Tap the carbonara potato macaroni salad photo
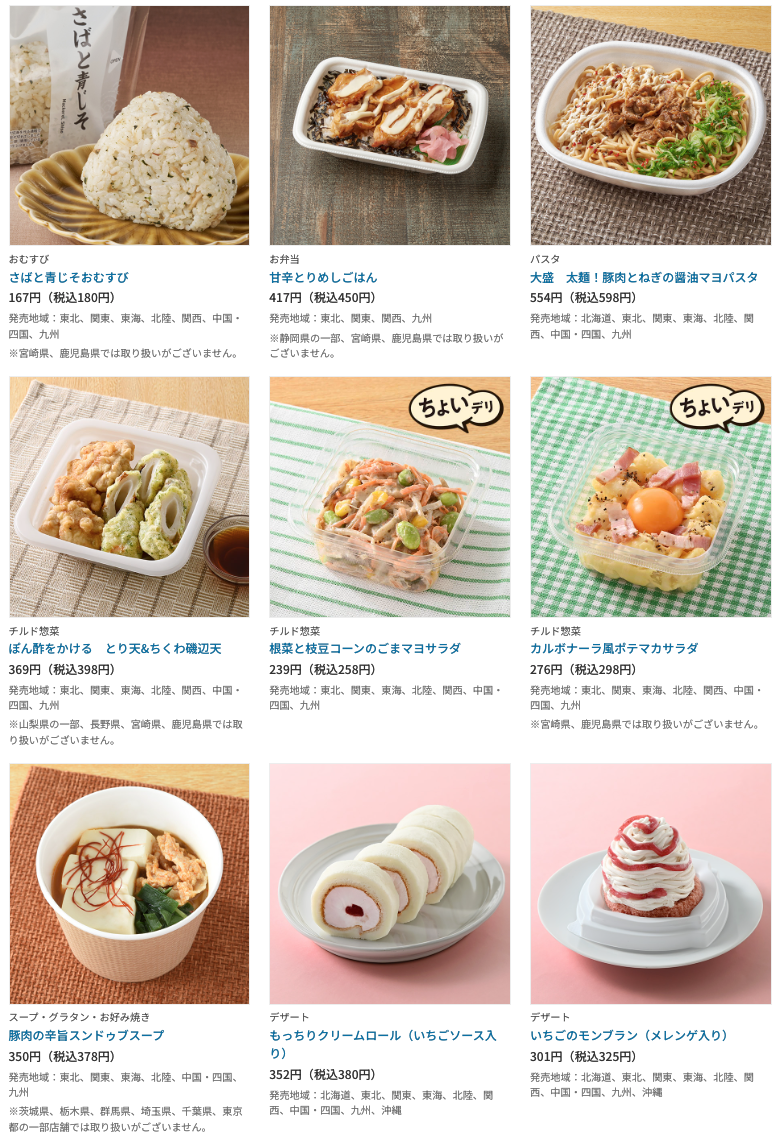The height and width of the screenshot is (1136, 779). pos(650,497)
